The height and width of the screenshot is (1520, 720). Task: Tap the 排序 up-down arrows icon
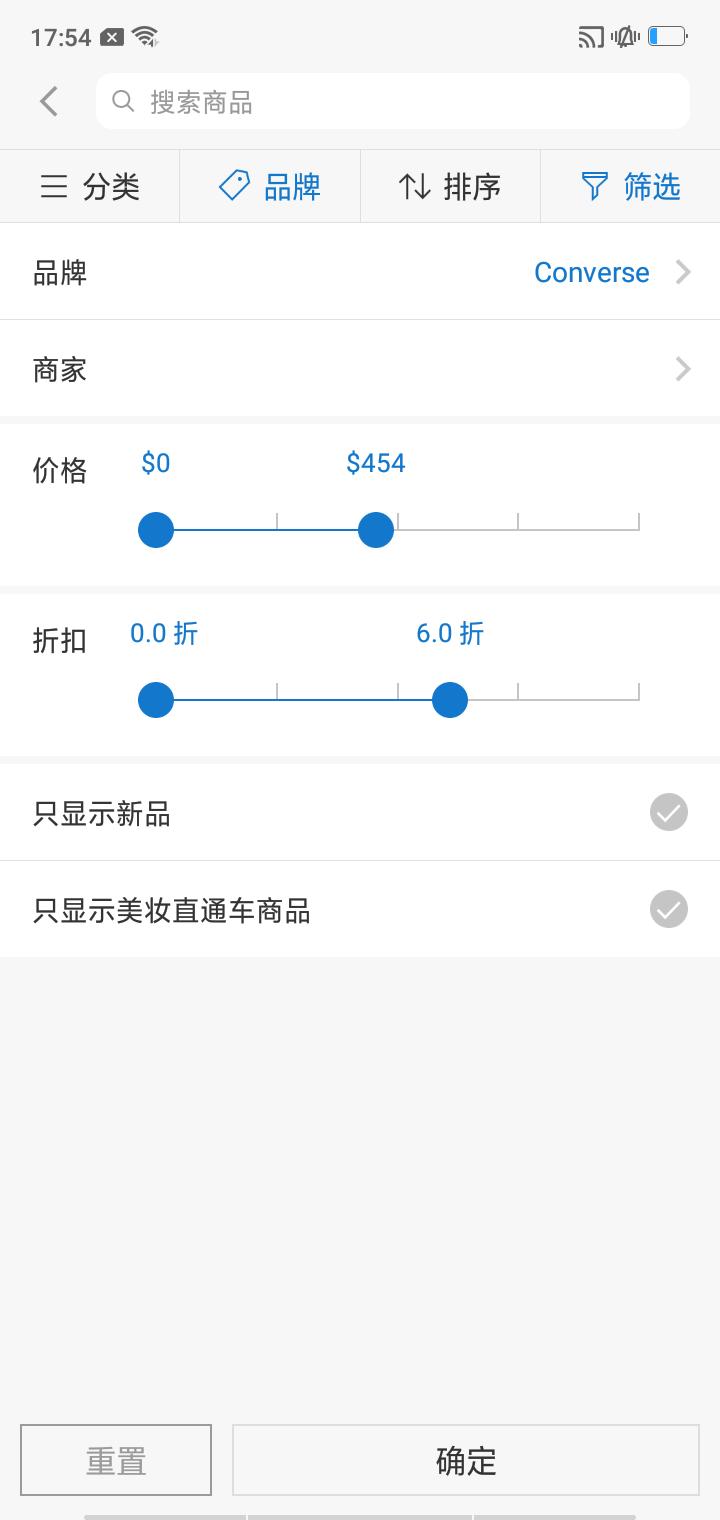(413, 186)
